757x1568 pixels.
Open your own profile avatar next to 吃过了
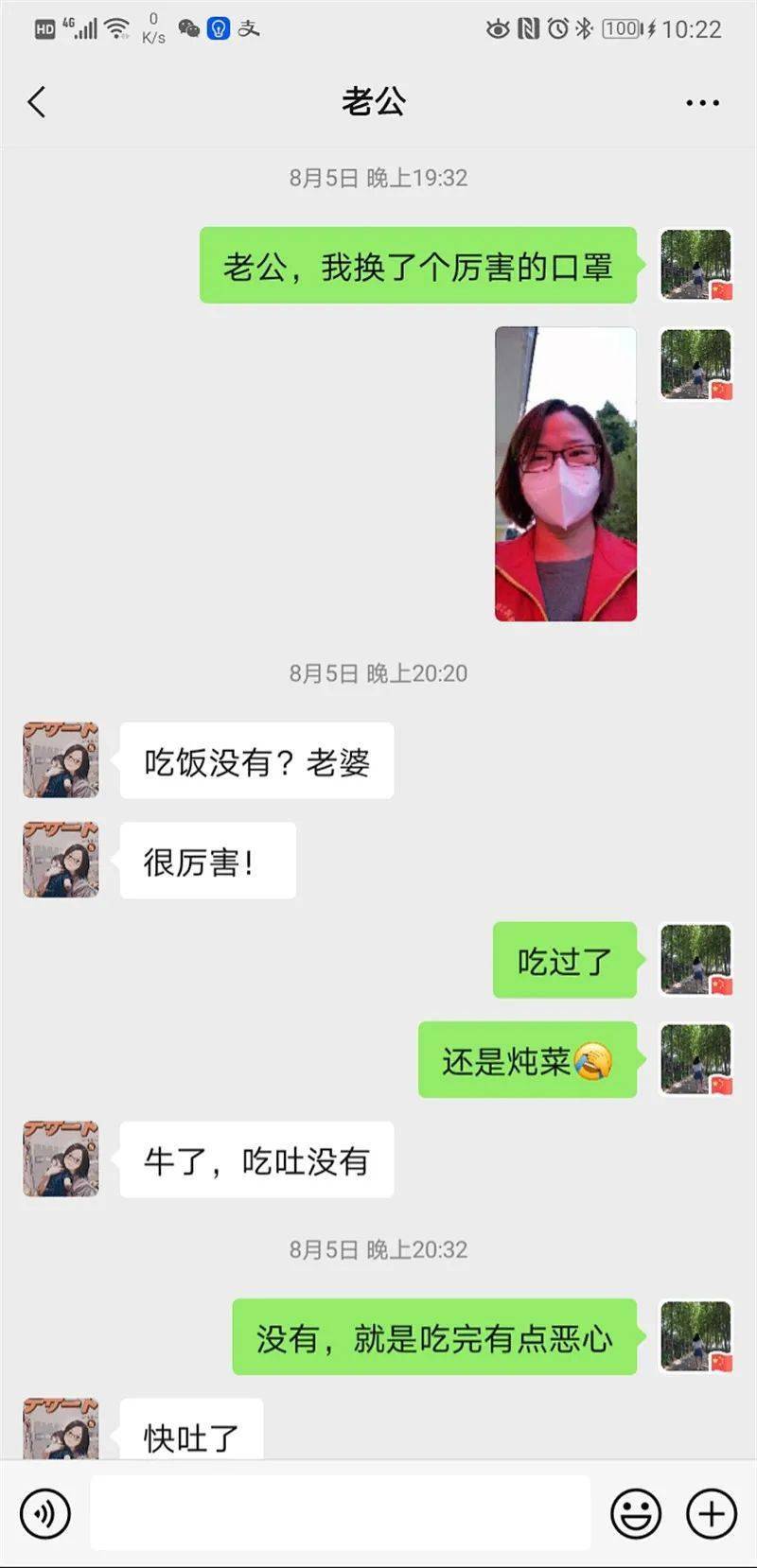(695, 960)
